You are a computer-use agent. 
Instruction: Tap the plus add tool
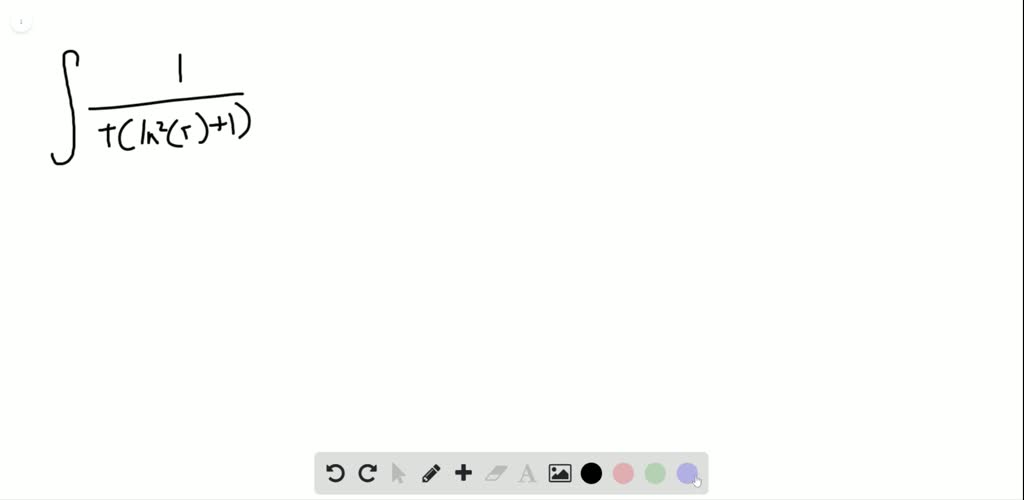pos(463,473)
